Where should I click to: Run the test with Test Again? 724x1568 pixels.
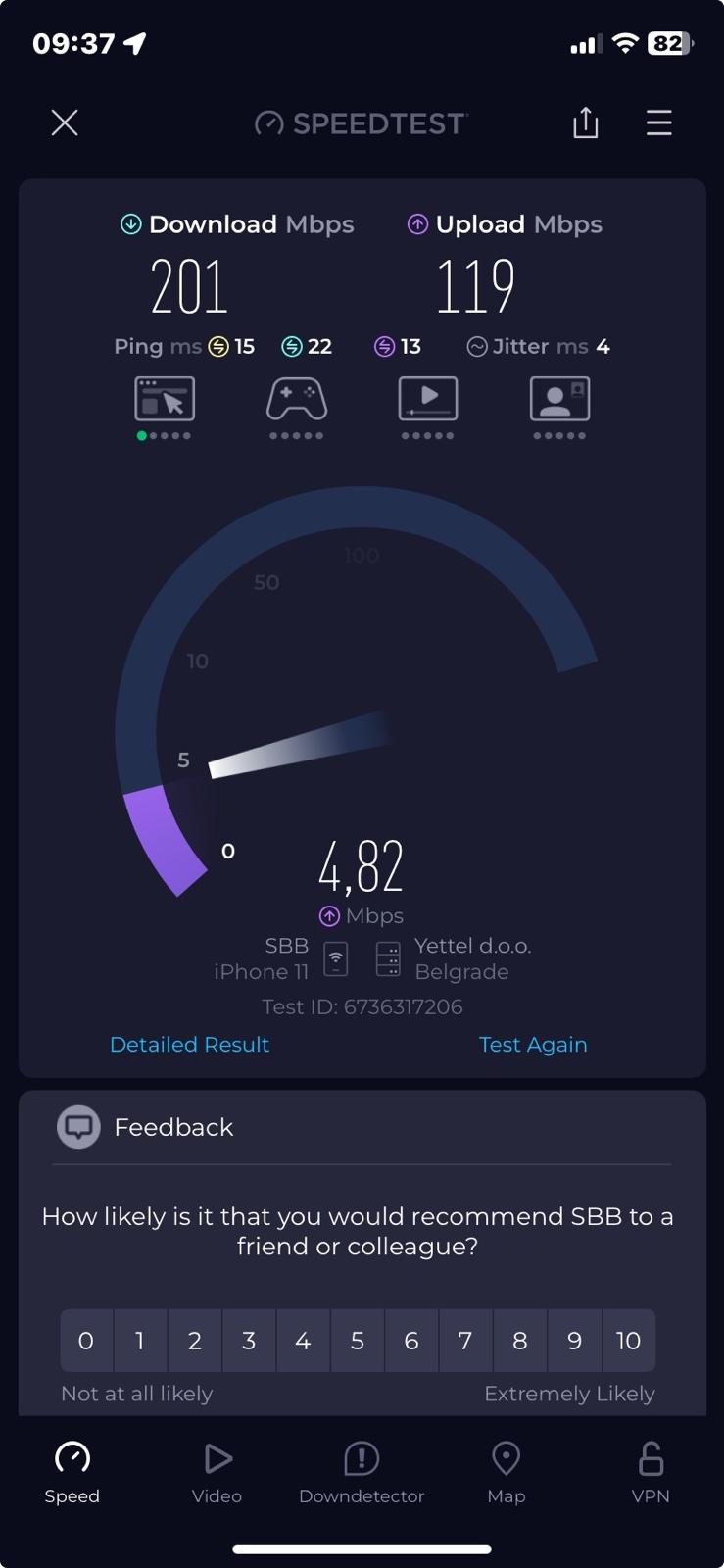pos(533,1045)
